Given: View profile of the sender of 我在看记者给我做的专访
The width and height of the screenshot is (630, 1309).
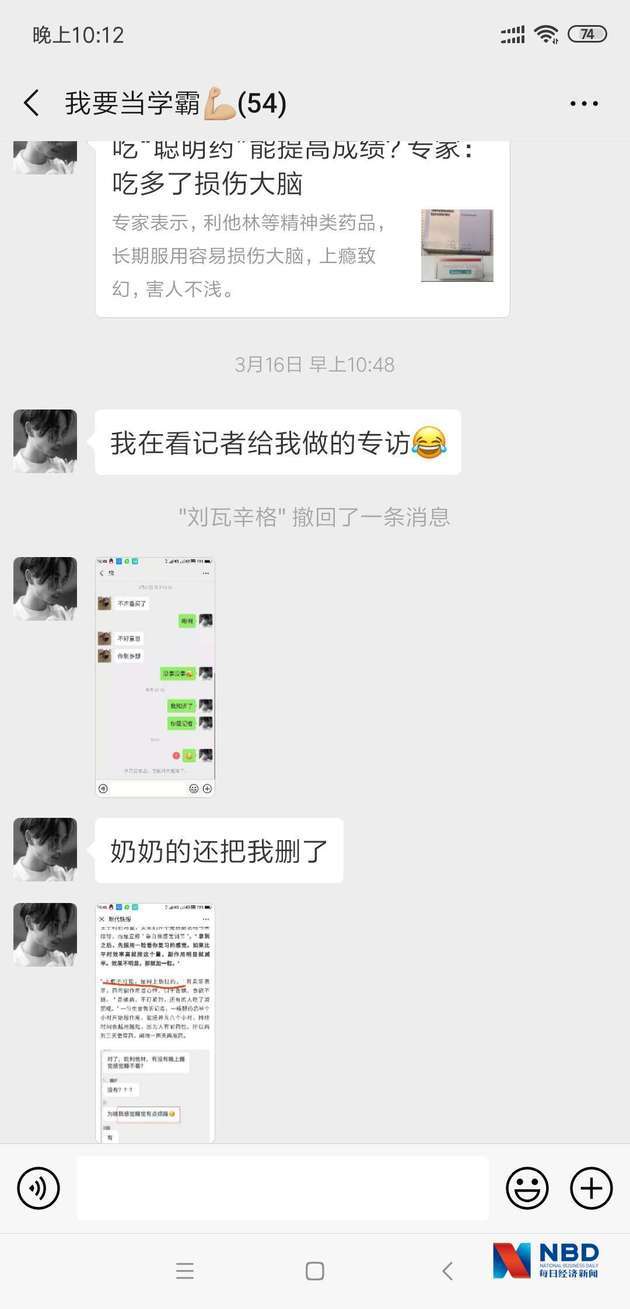Looking at the screenshot, I should [45, 441].
